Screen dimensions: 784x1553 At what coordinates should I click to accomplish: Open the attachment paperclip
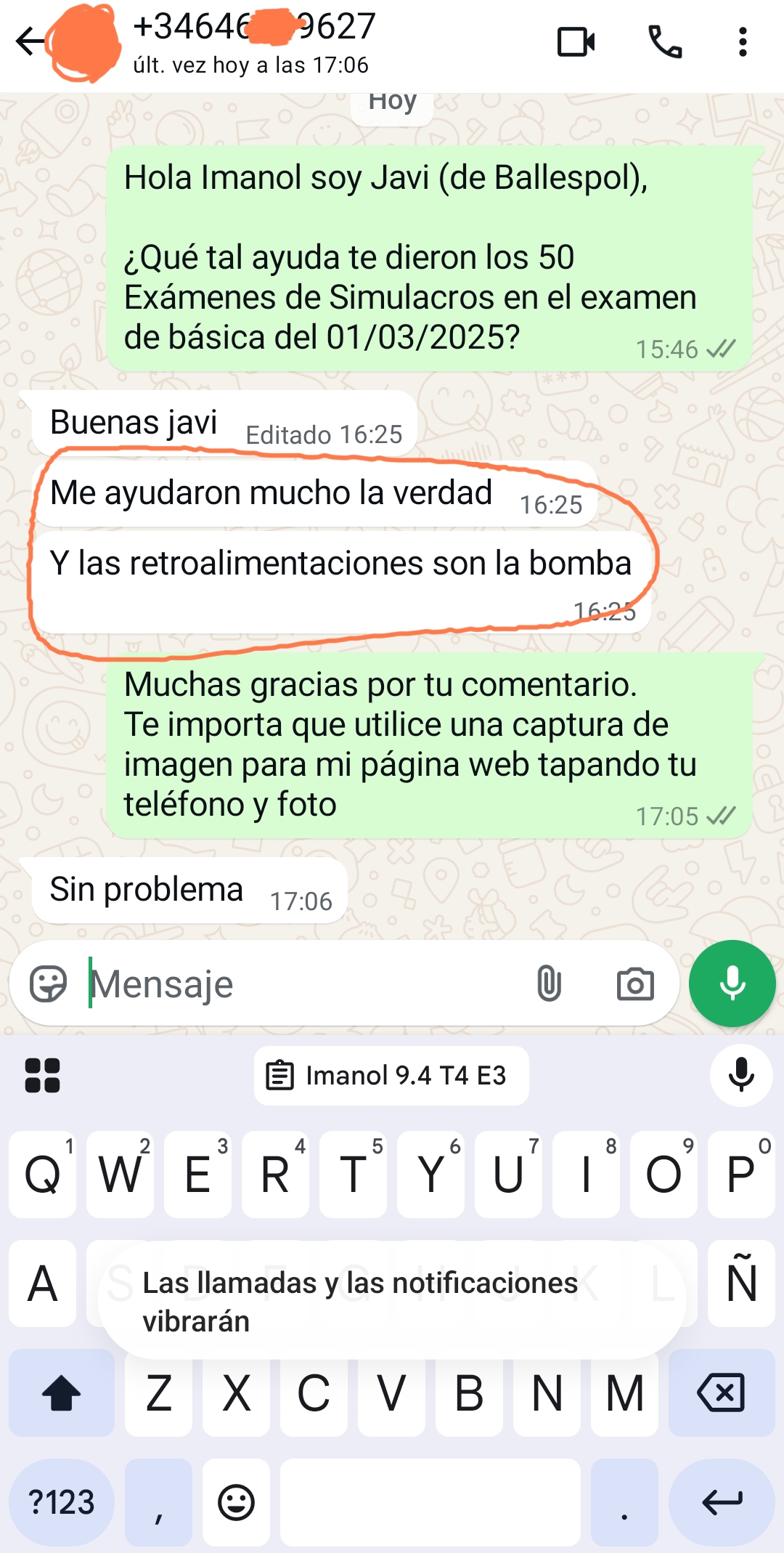549,984
